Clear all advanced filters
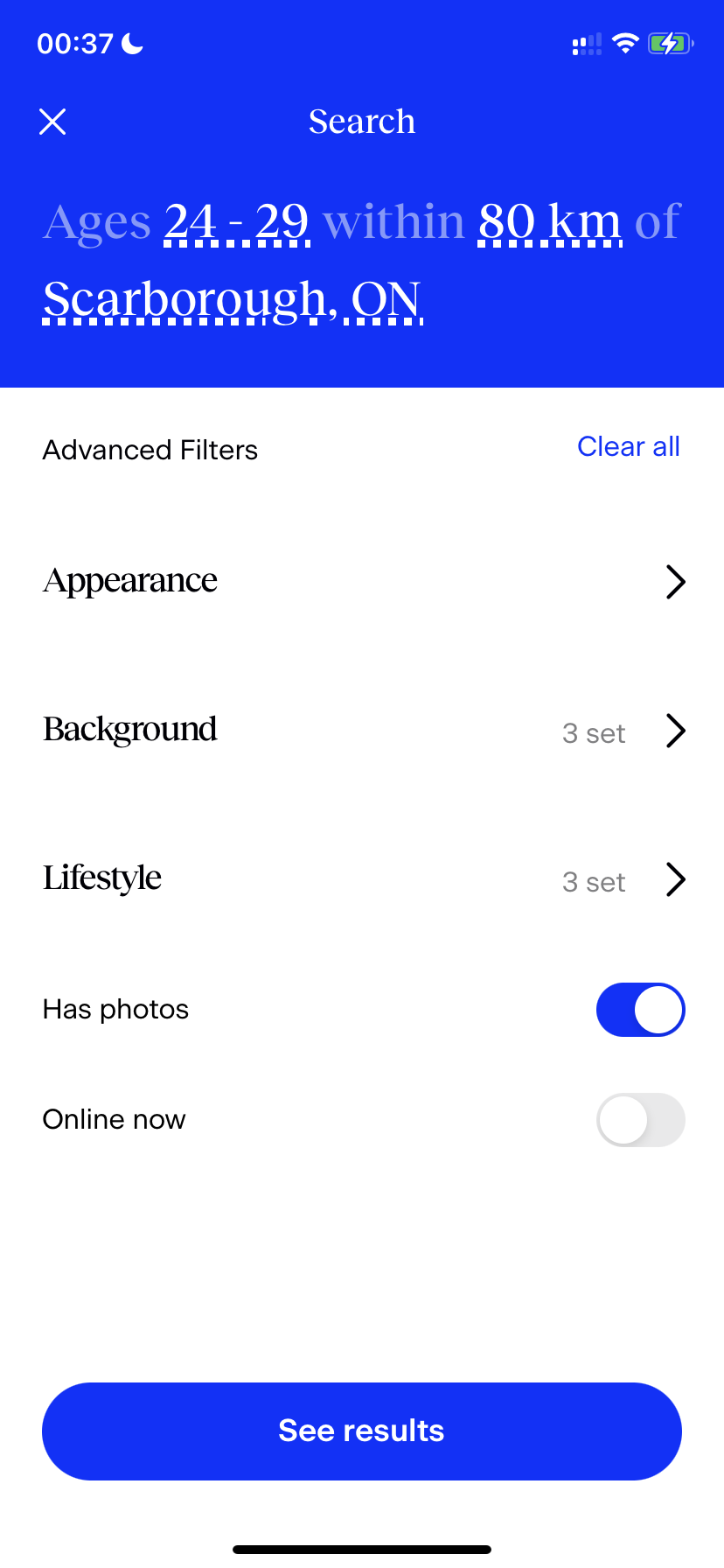The image size is (724, 1568). (x=628, y=447)
